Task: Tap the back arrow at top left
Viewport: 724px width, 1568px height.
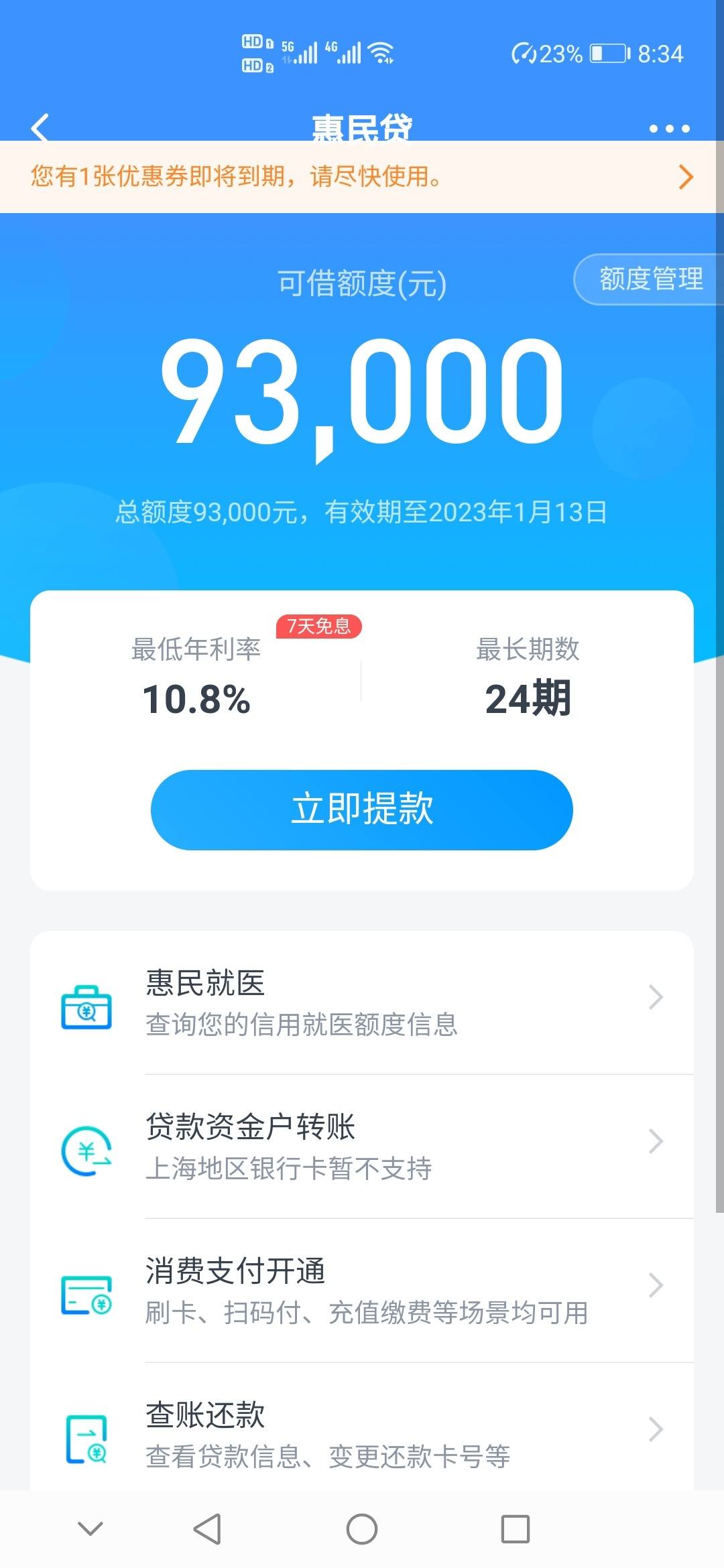Action: click(x=40, y=127)
